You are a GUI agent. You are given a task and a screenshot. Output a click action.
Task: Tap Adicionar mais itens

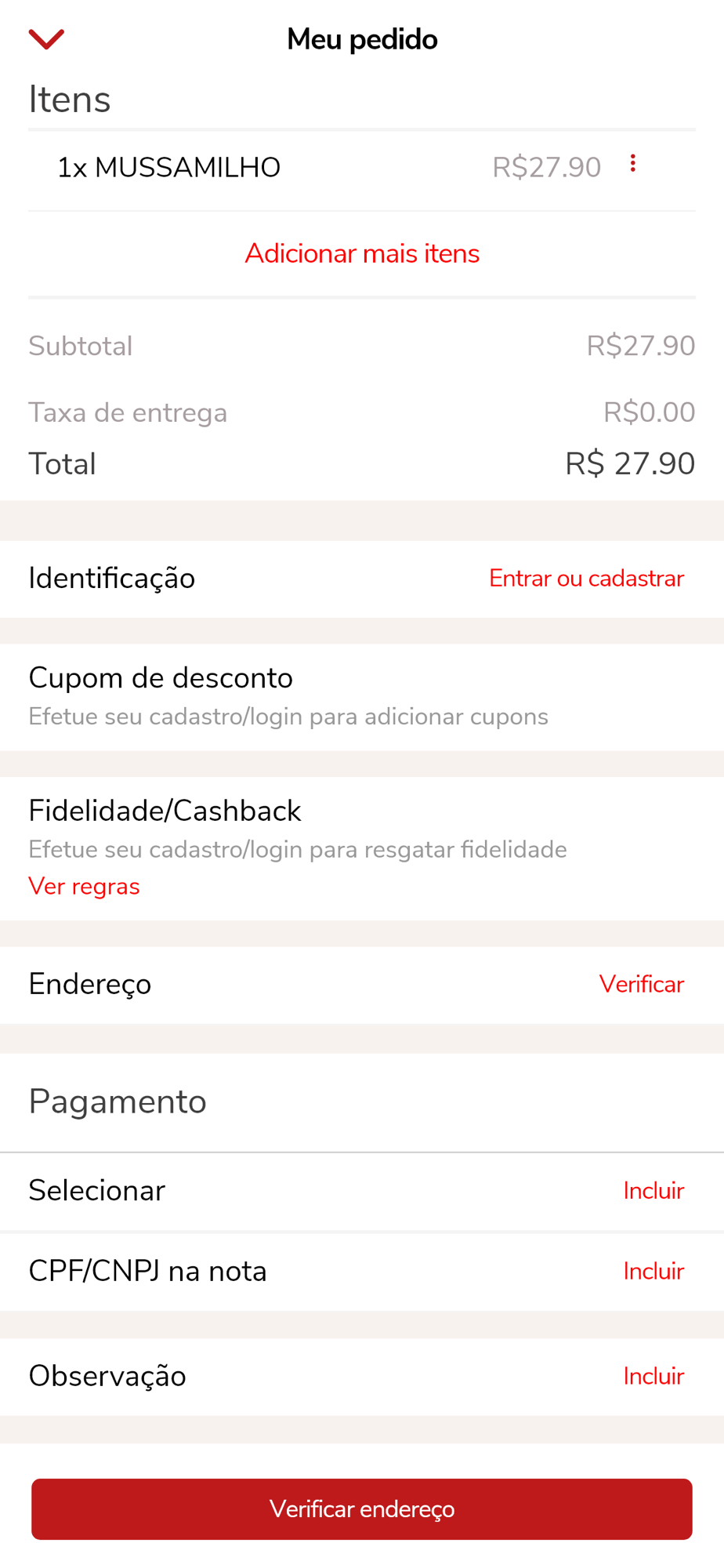pyautogui.click(x=362, y=253)
